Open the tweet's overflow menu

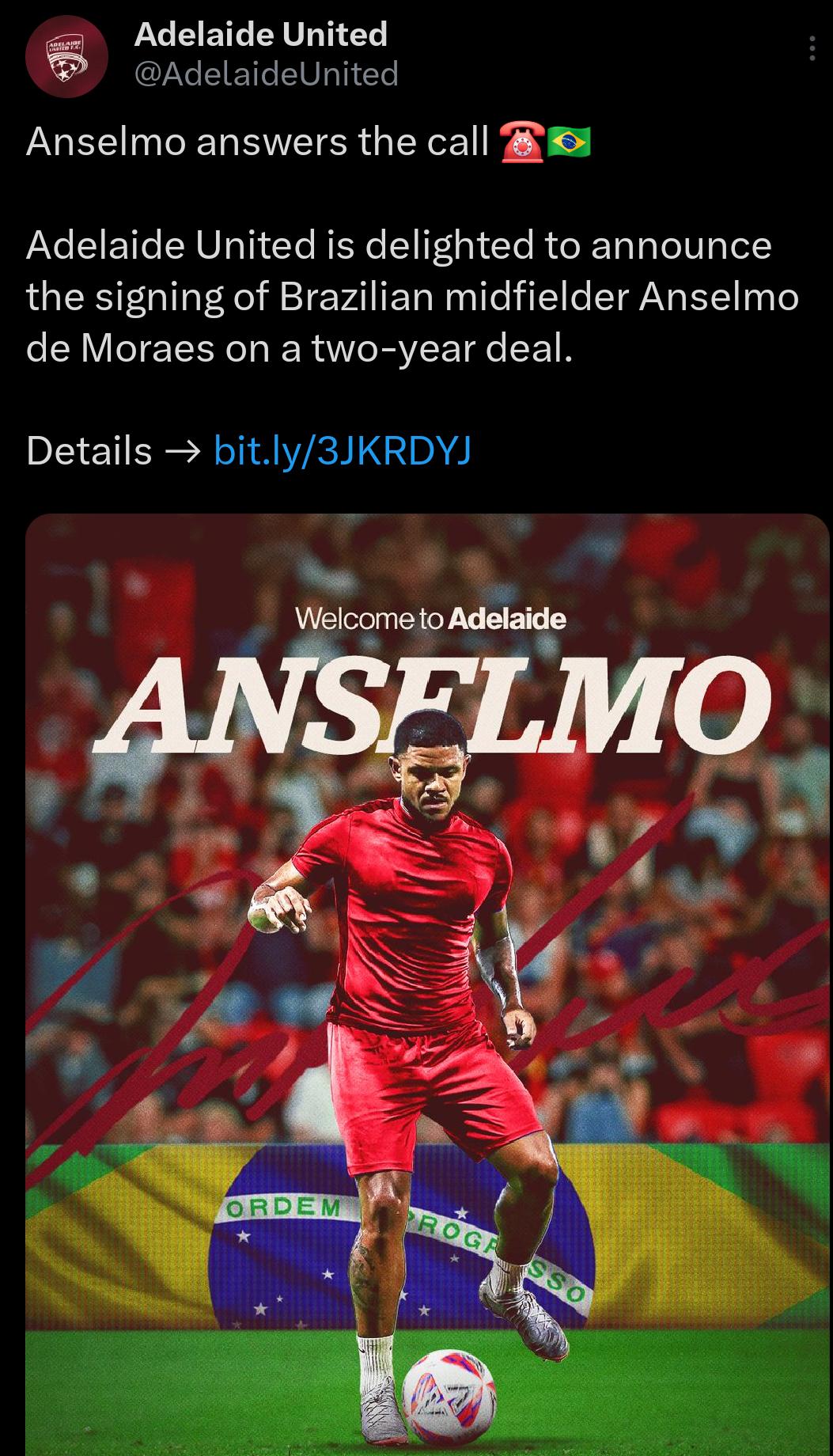pyautogui.click(x=812, y=49)
